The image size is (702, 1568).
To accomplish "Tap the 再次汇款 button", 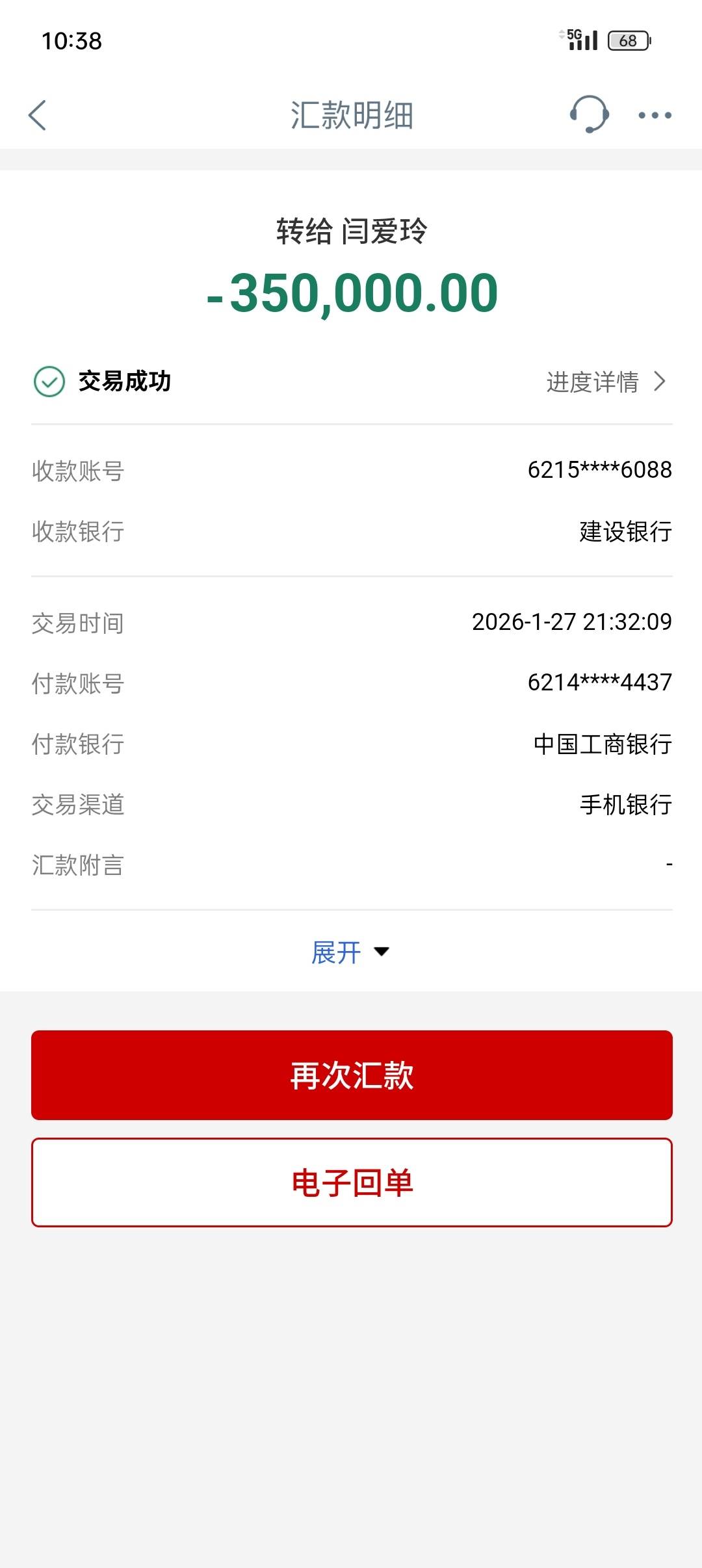I will click(352, 1075).
